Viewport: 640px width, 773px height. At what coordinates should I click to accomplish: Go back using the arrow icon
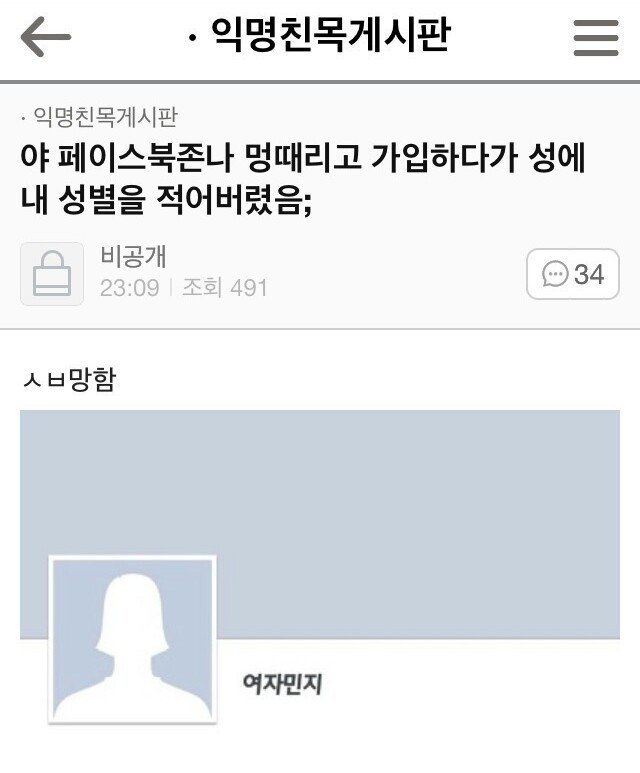[46, 38]
